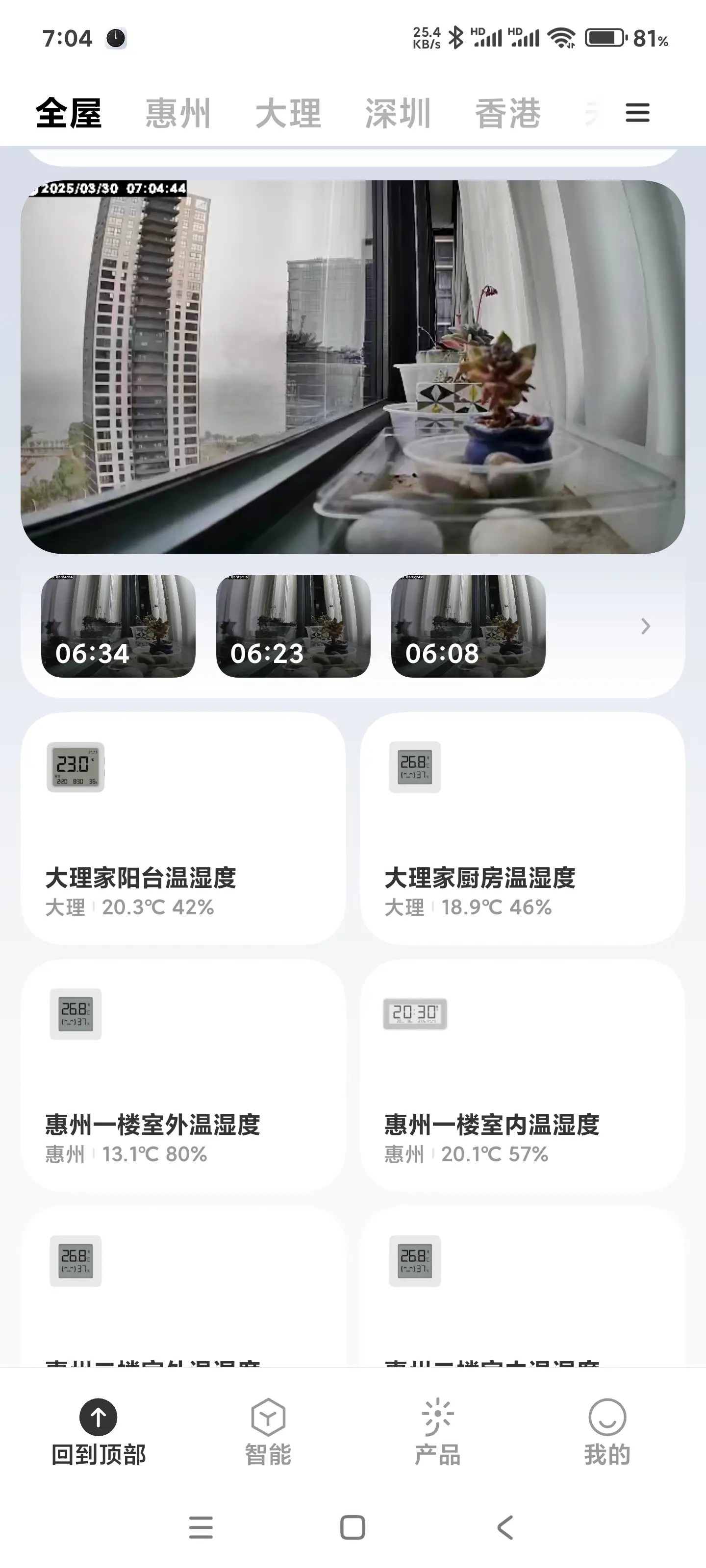Open the live camera feed
The height and width of the screenshot is (1568, 706).
point(353,367)
